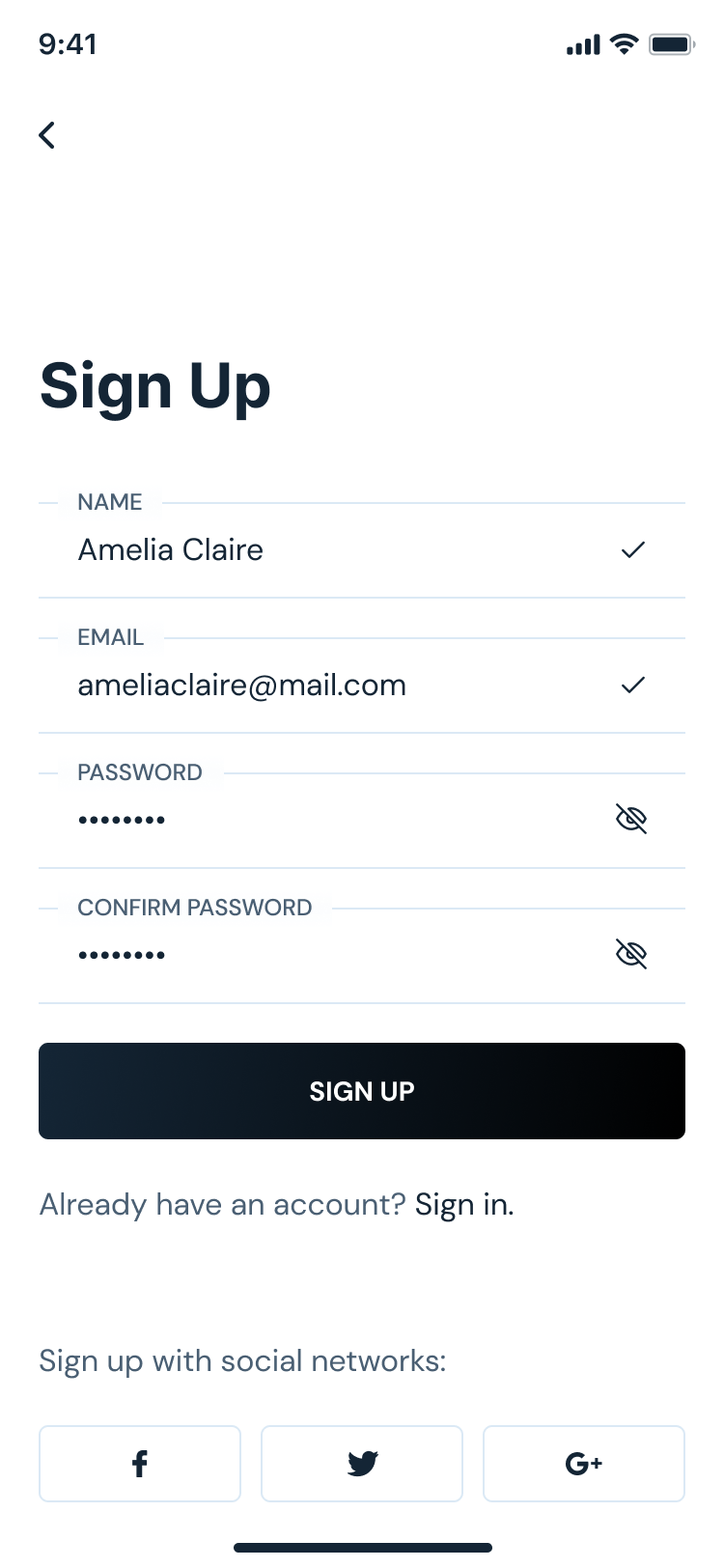The width and height of the screenshot is (724, 1568).
Task: Edit the Name field with Amelia Claire
Action: point(290,550)
